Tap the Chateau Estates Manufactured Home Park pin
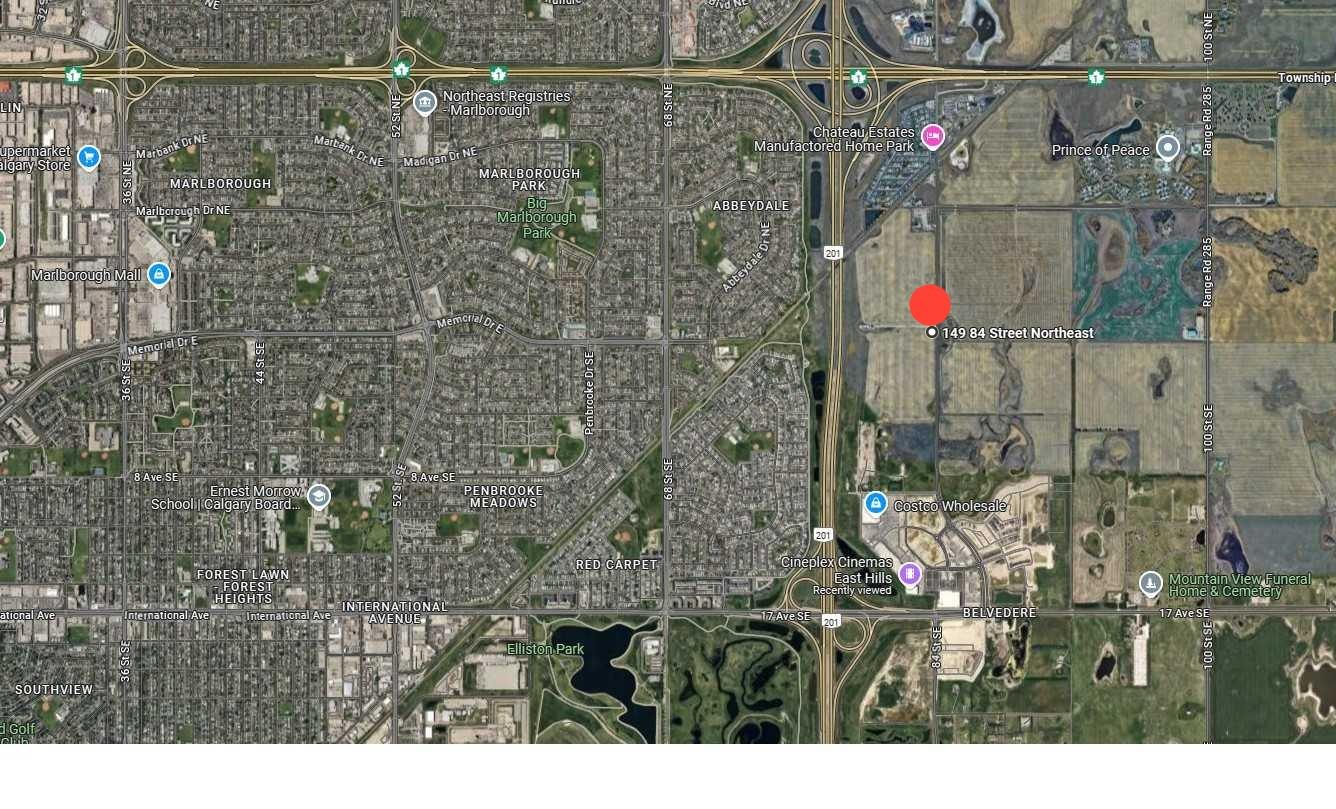The height and width of the screenshot is (809, 1336). tap(932, 137)
